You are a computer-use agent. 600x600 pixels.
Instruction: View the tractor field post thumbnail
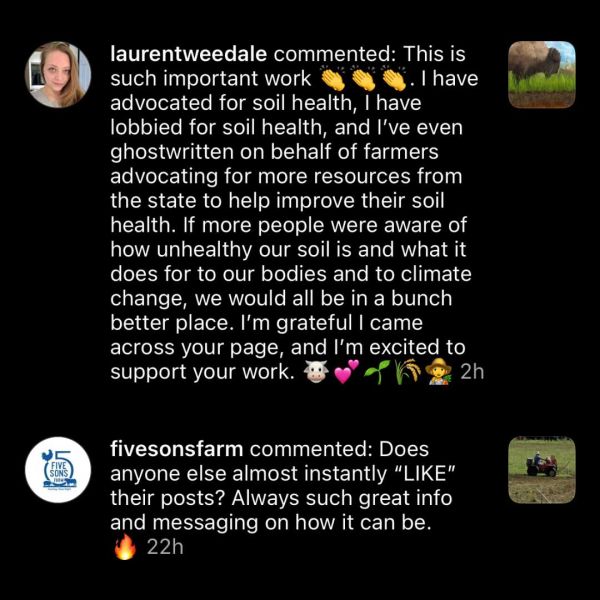[541, 470]
